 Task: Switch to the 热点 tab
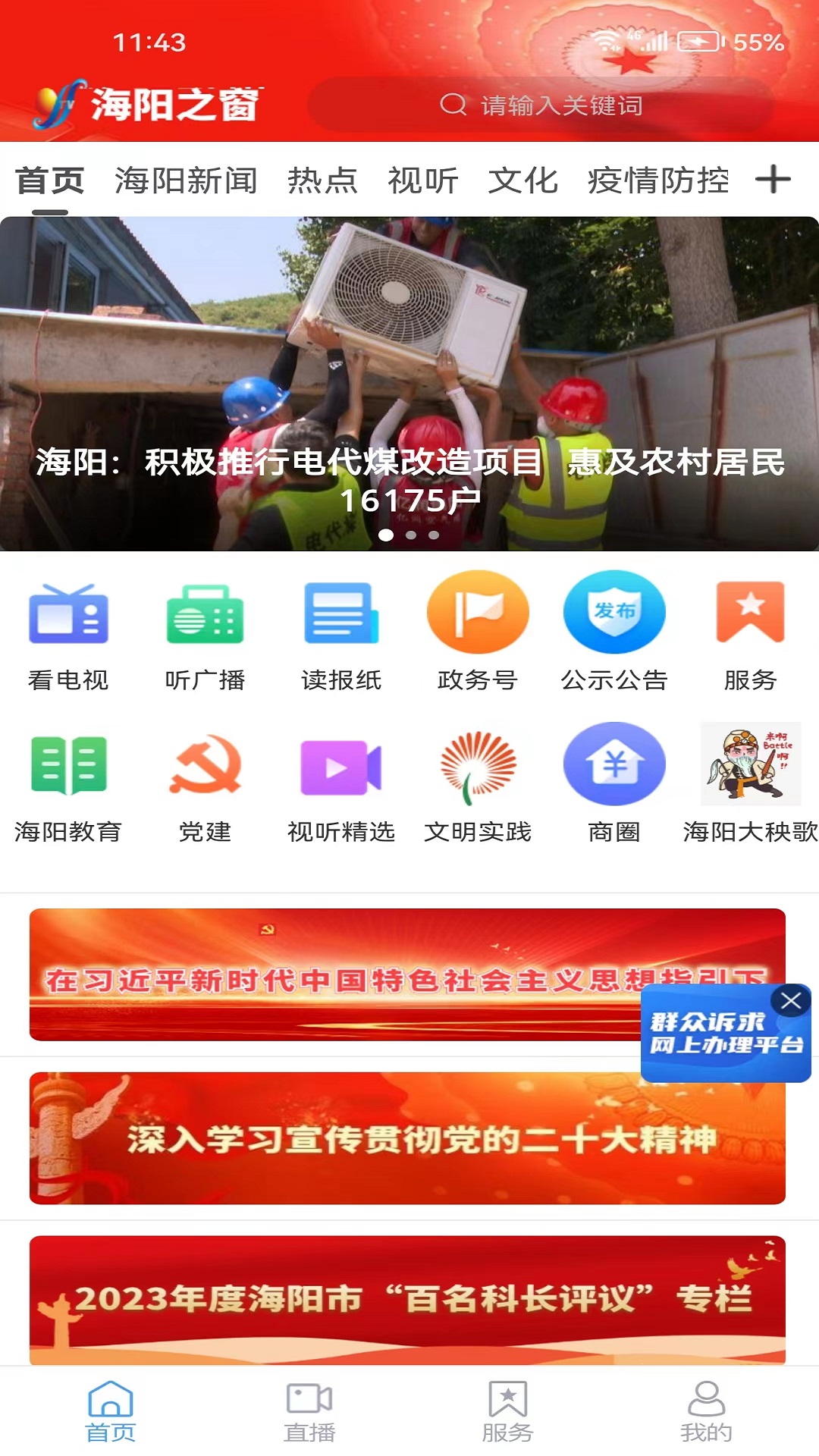[322, 180]
